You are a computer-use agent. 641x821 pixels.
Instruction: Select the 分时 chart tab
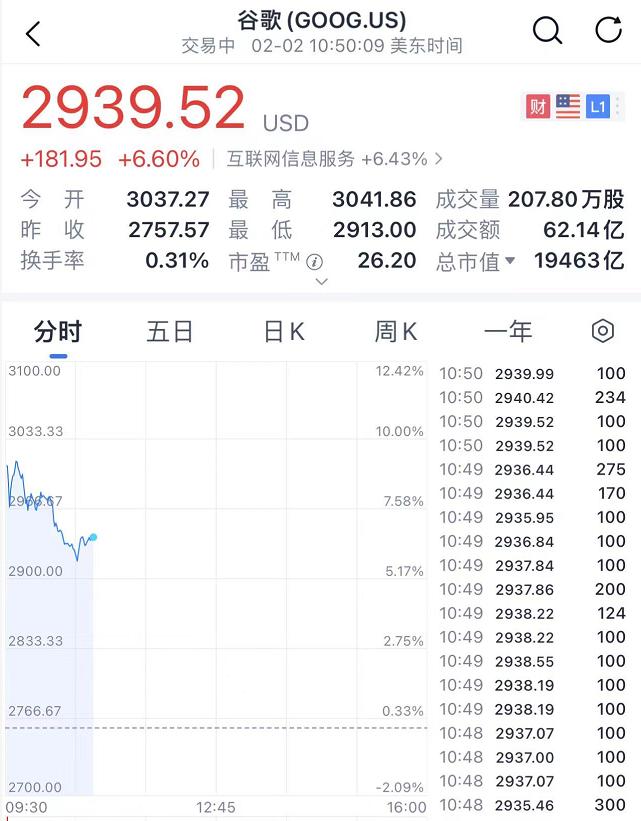(x=58, y=332)
